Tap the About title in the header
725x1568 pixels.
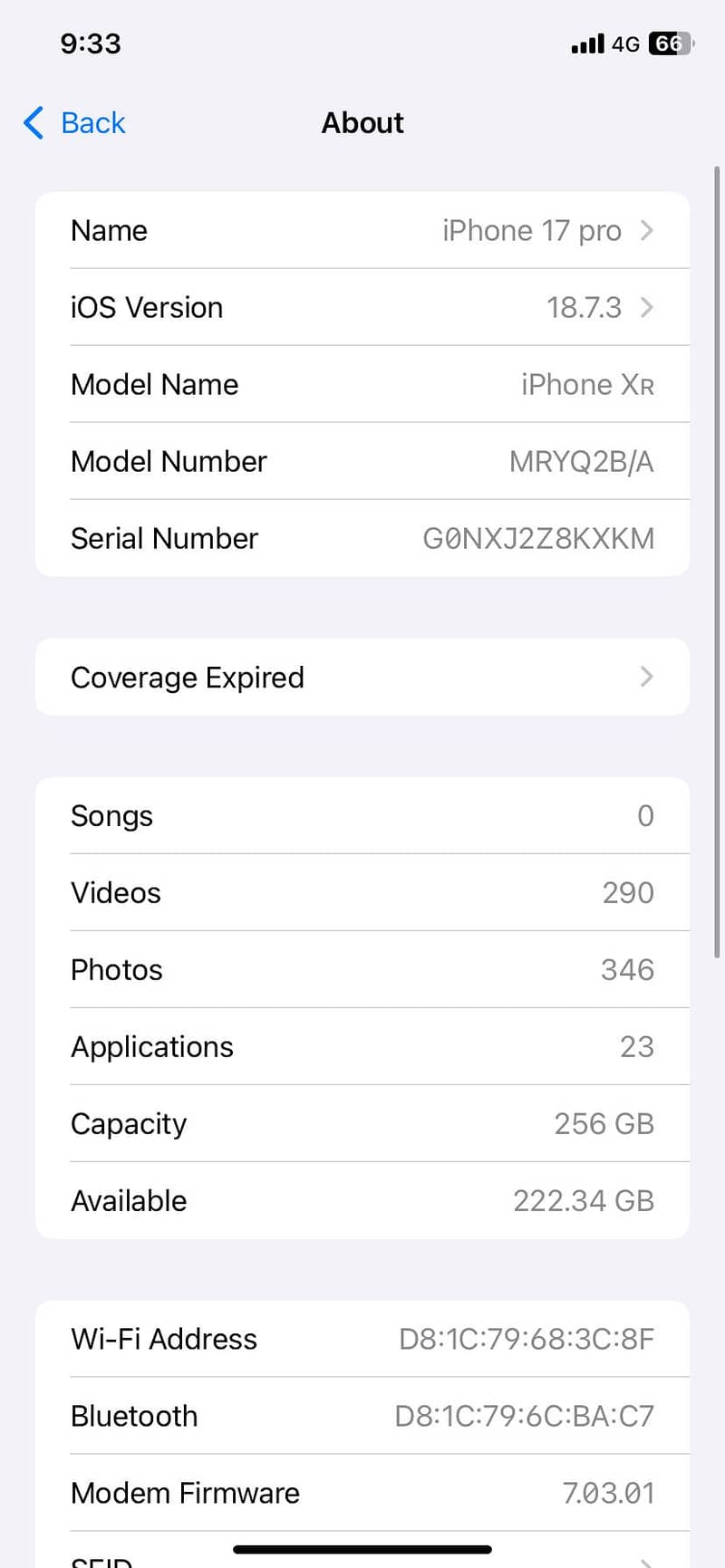362,122
